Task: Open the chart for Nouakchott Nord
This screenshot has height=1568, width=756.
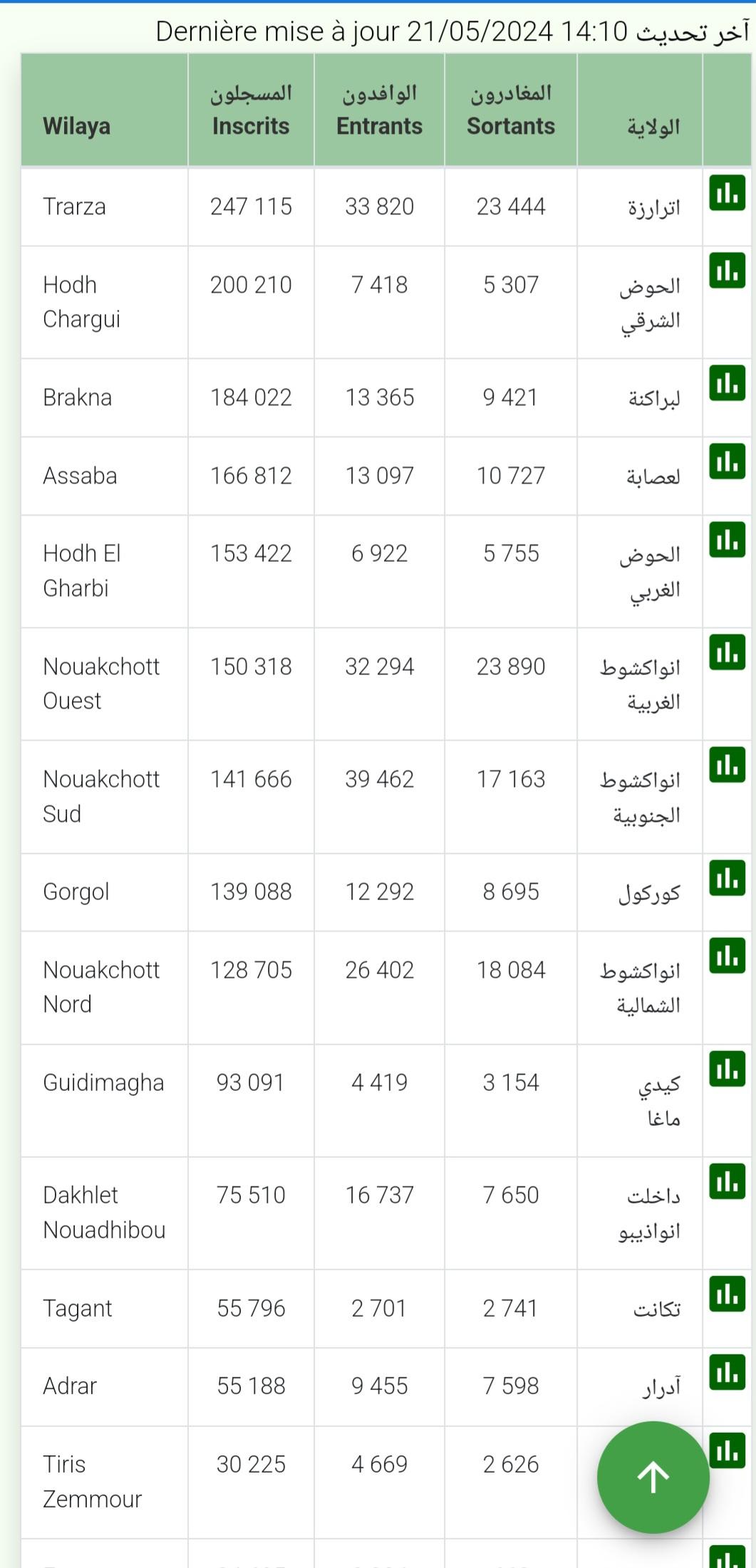Action: (x=727, y=956)
